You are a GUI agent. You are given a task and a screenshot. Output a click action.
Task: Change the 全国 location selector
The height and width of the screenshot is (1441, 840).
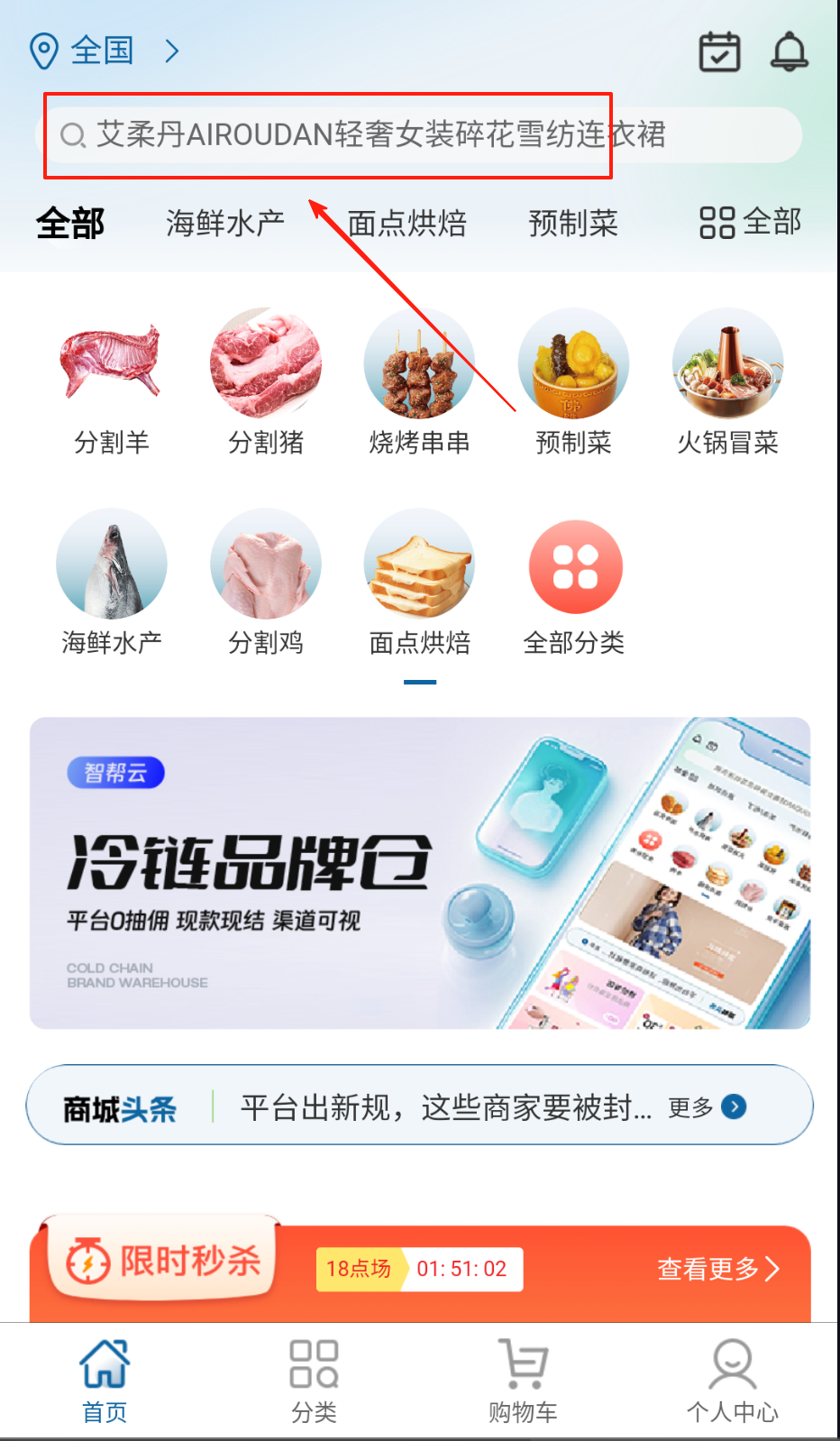tap(104, 50)
